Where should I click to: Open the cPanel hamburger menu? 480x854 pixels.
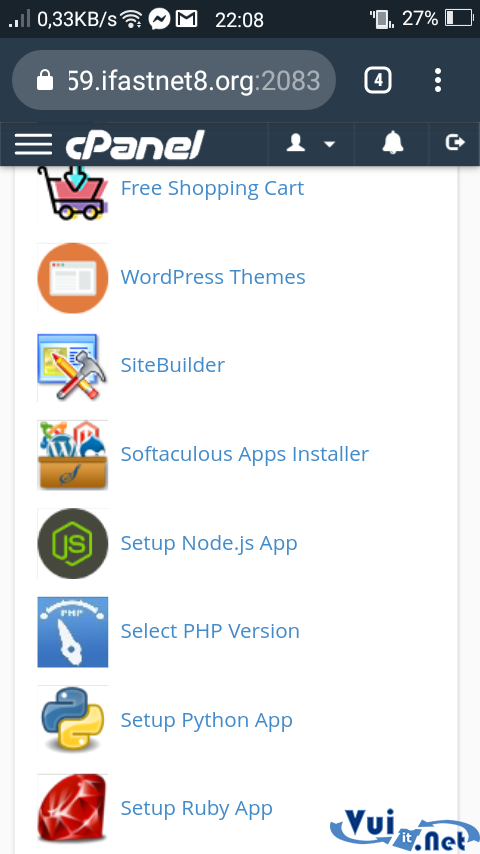[x=33, y=144]
